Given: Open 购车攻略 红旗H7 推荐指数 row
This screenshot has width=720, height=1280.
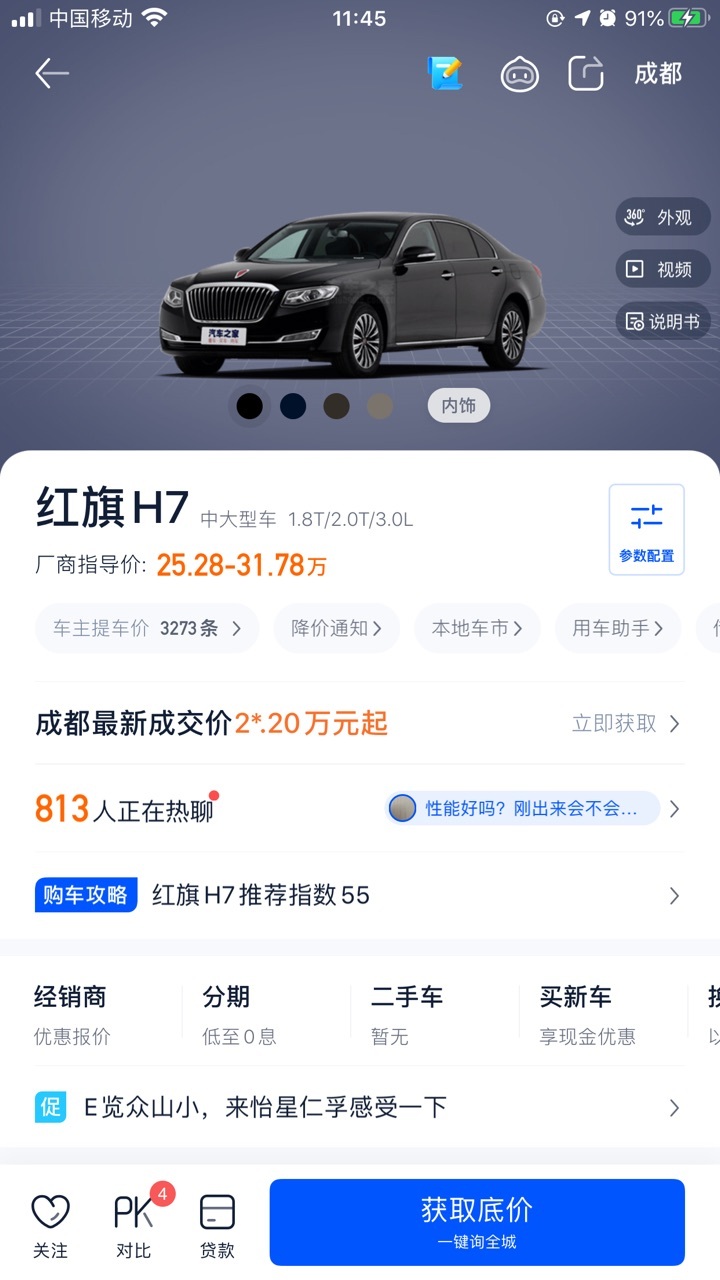Looking at the screenshot, I should coord(360,895).
